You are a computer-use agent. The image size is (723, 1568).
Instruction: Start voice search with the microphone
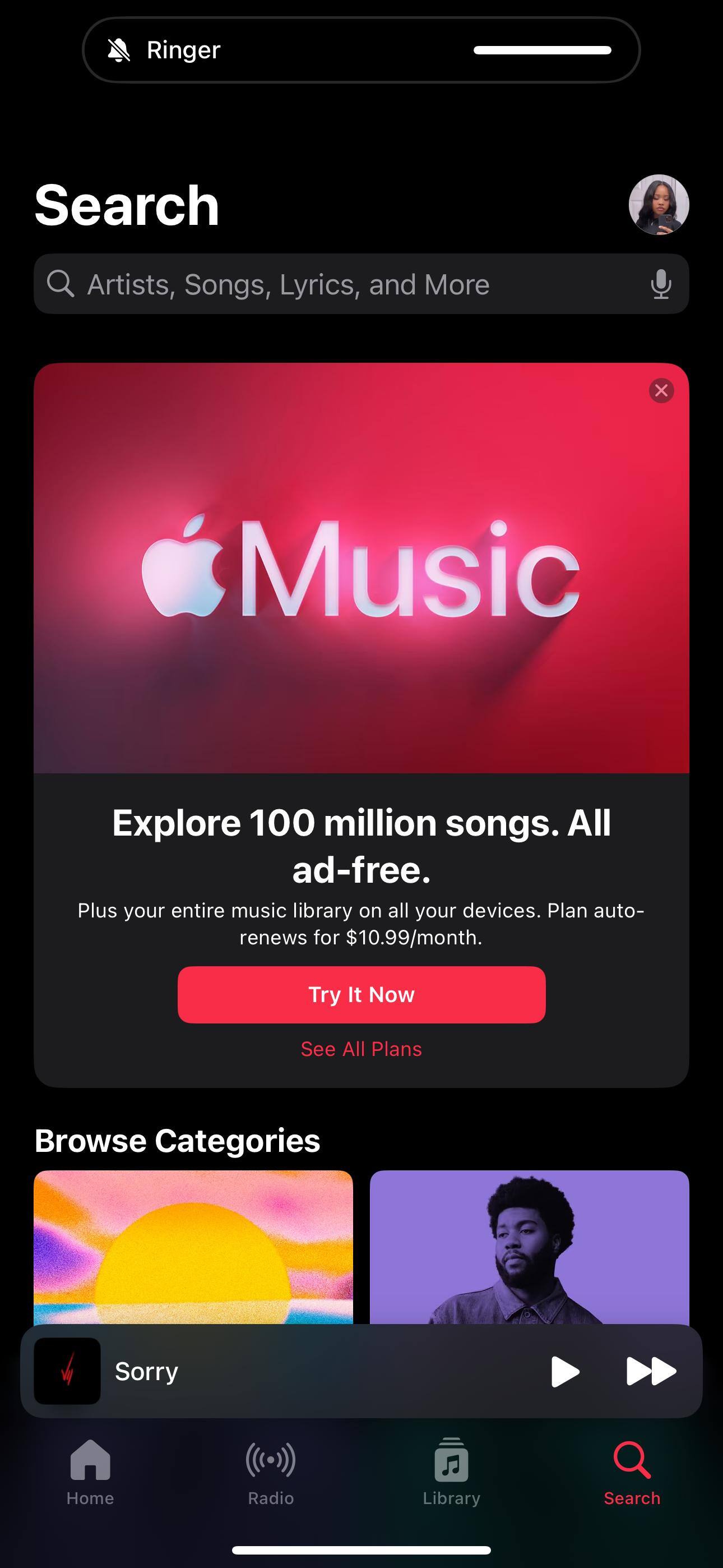tap(660, 284)
